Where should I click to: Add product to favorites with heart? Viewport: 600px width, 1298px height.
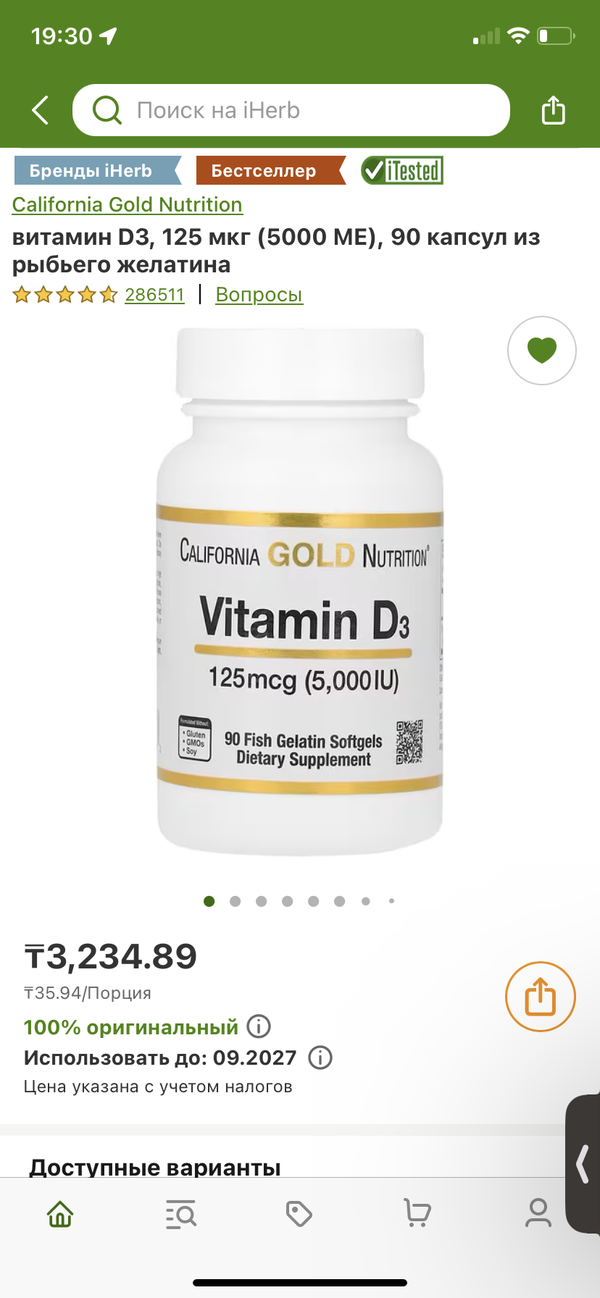coord(541,350)
